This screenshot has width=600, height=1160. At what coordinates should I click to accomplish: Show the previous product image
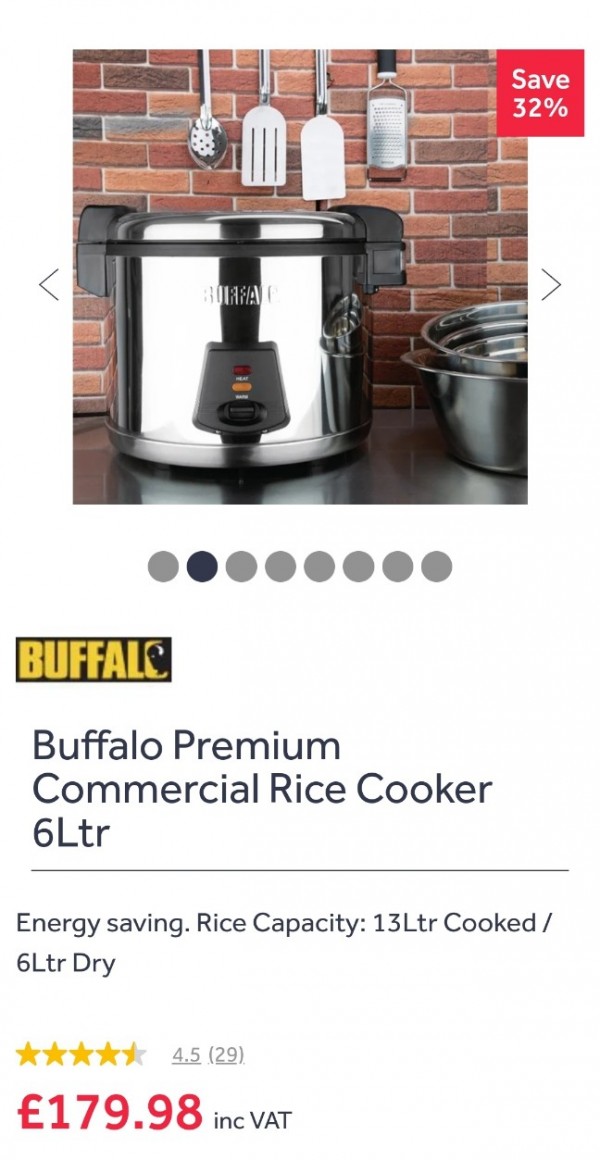click(49, 285)
